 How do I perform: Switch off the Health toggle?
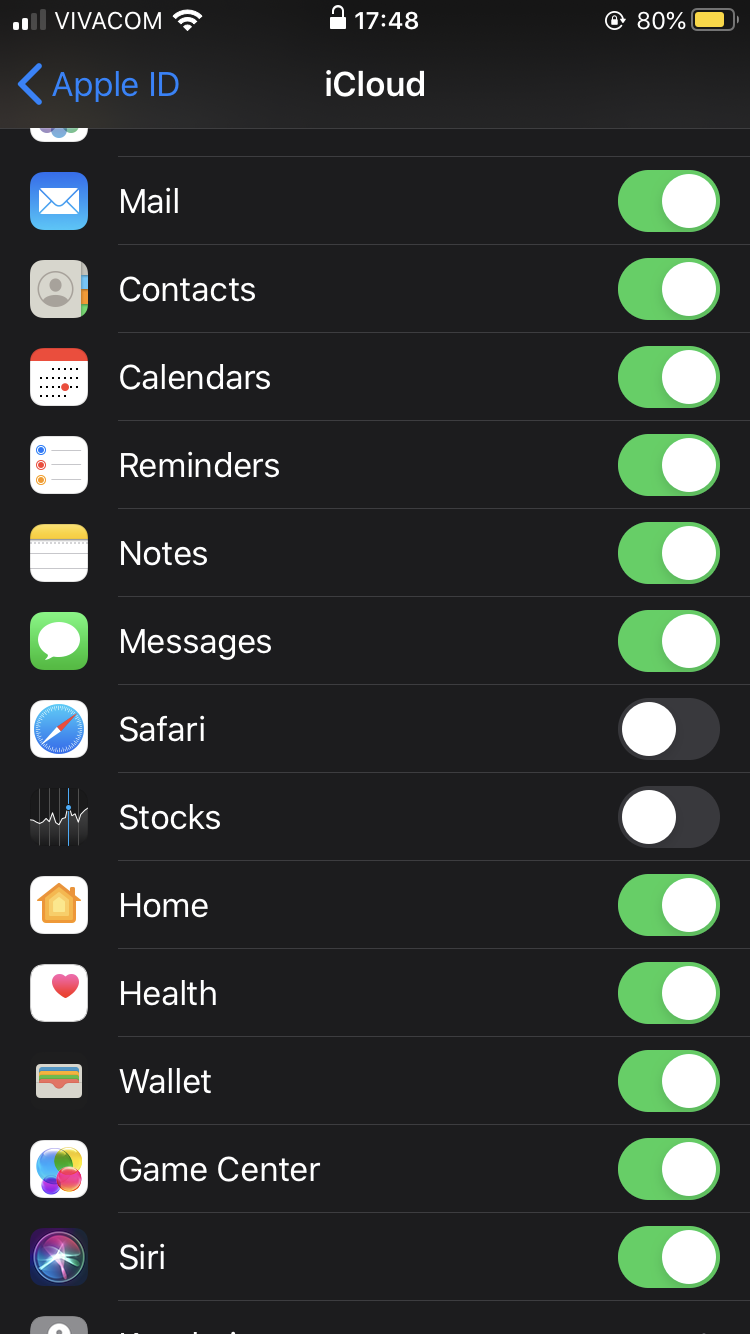pyautogui.click(x=669, y=993)
